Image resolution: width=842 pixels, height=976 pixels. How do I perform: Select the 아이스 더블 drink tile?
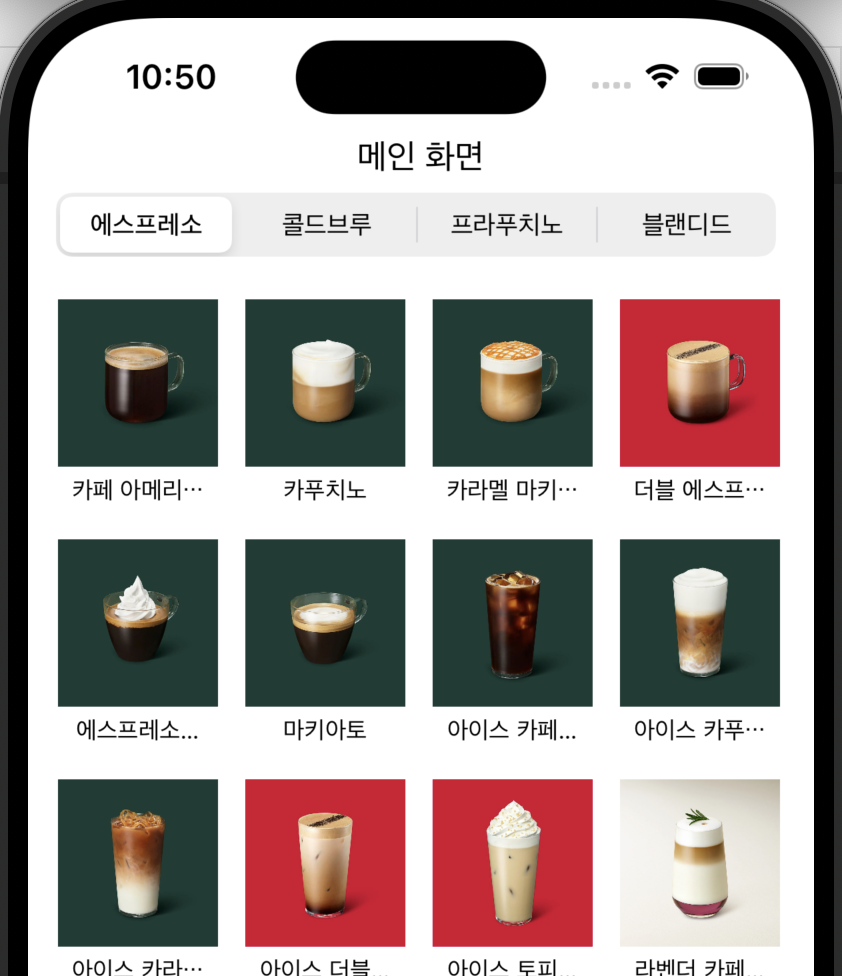325,863
